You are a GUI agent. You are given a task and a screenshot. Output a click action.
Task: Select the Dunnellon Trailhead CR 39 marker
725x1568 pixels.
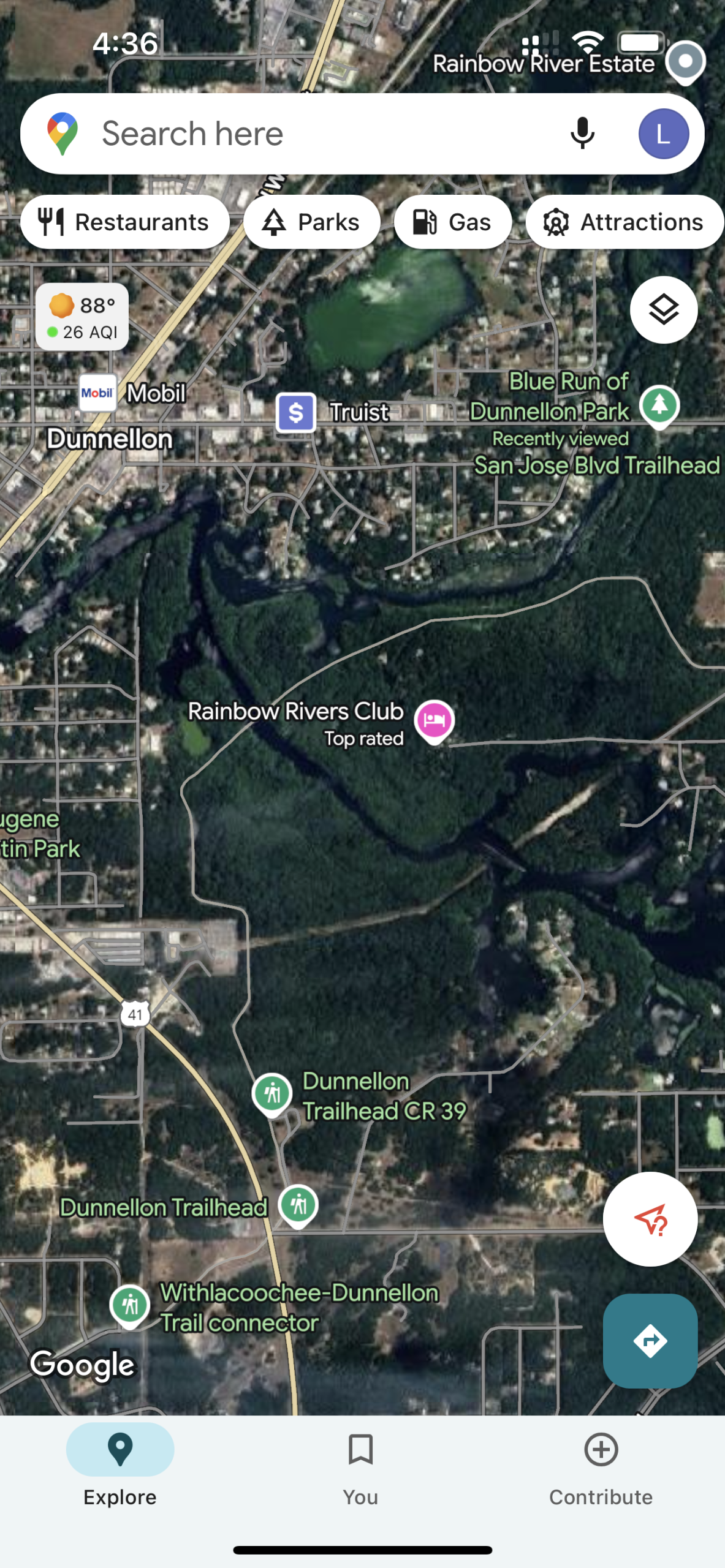[x=272, y=1093]
